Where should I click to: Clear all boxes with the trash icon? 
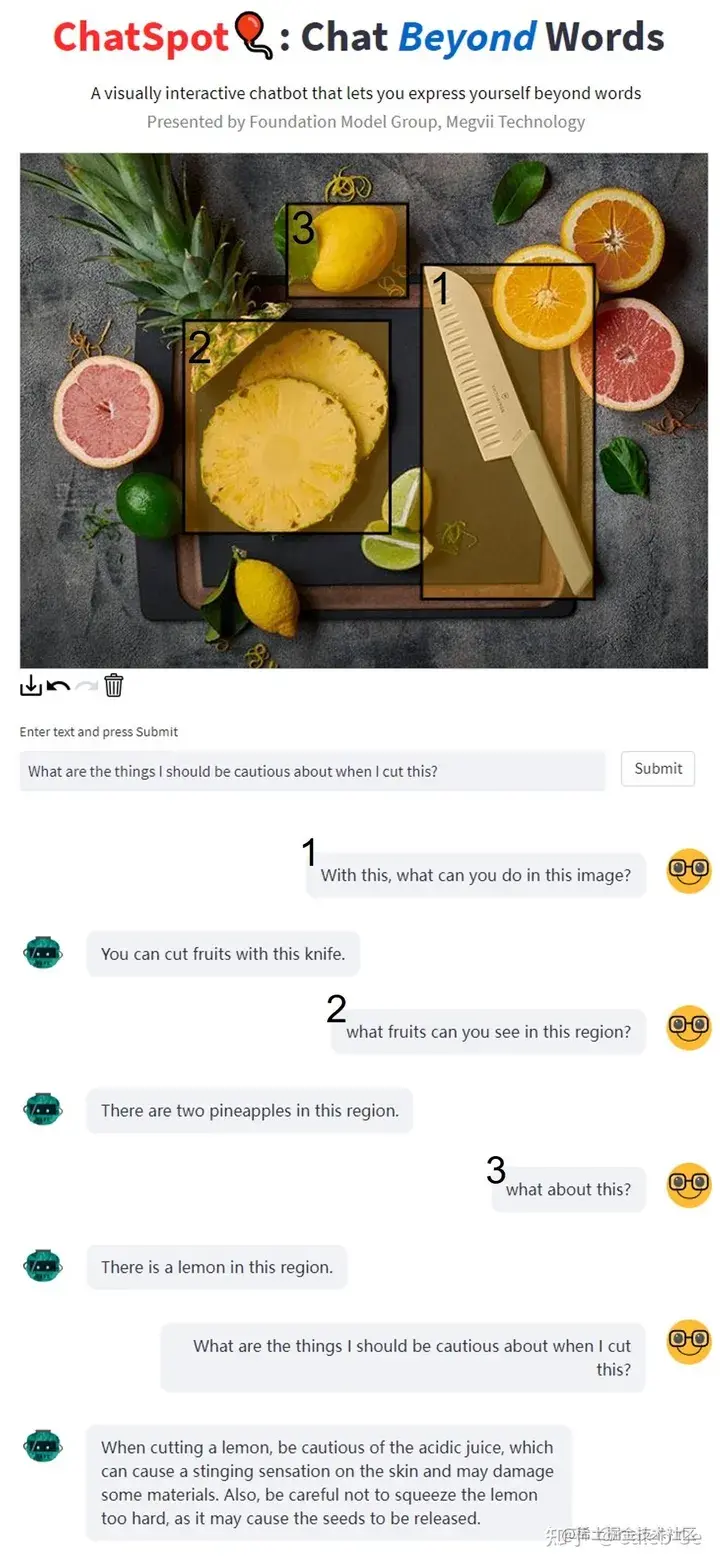coord(114,686)
